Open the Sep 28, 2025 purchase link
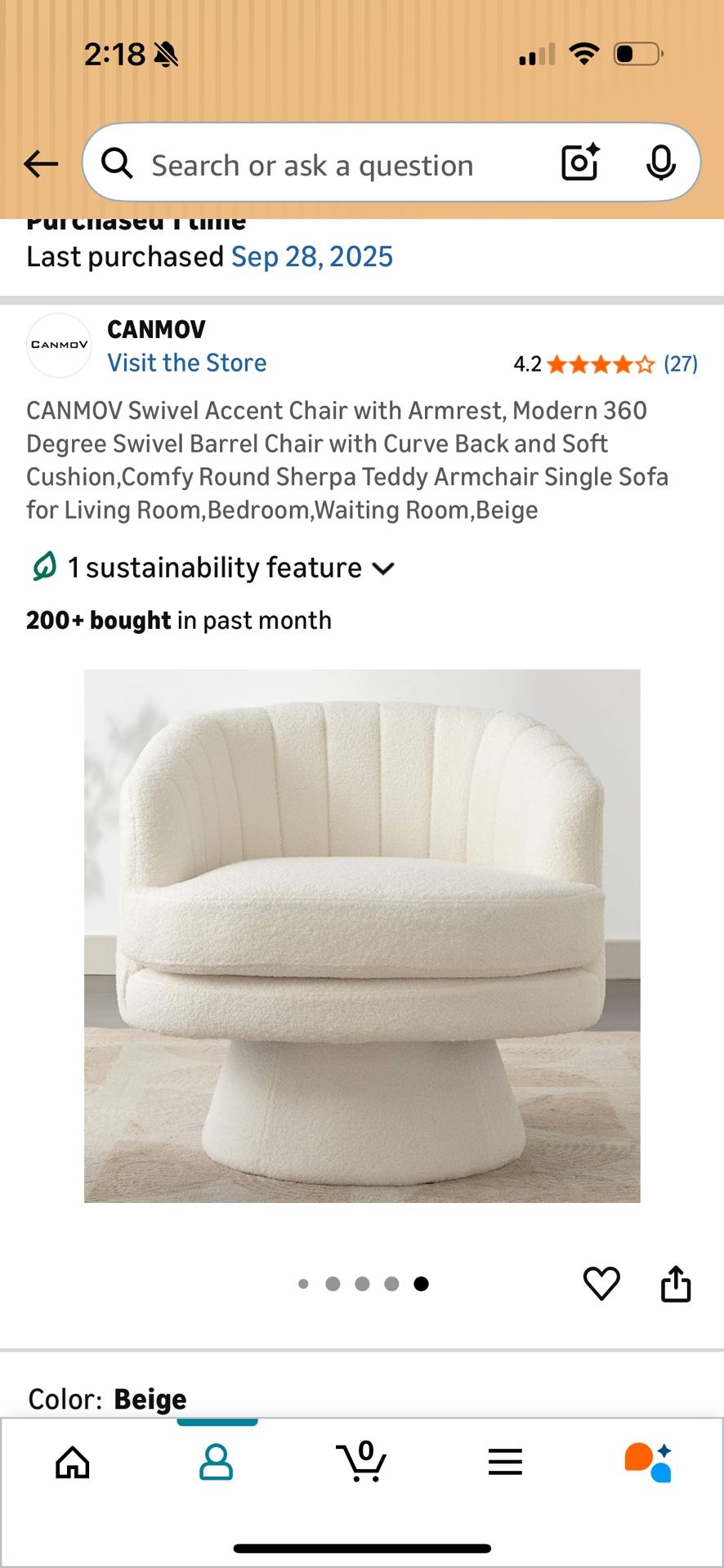 311,256
